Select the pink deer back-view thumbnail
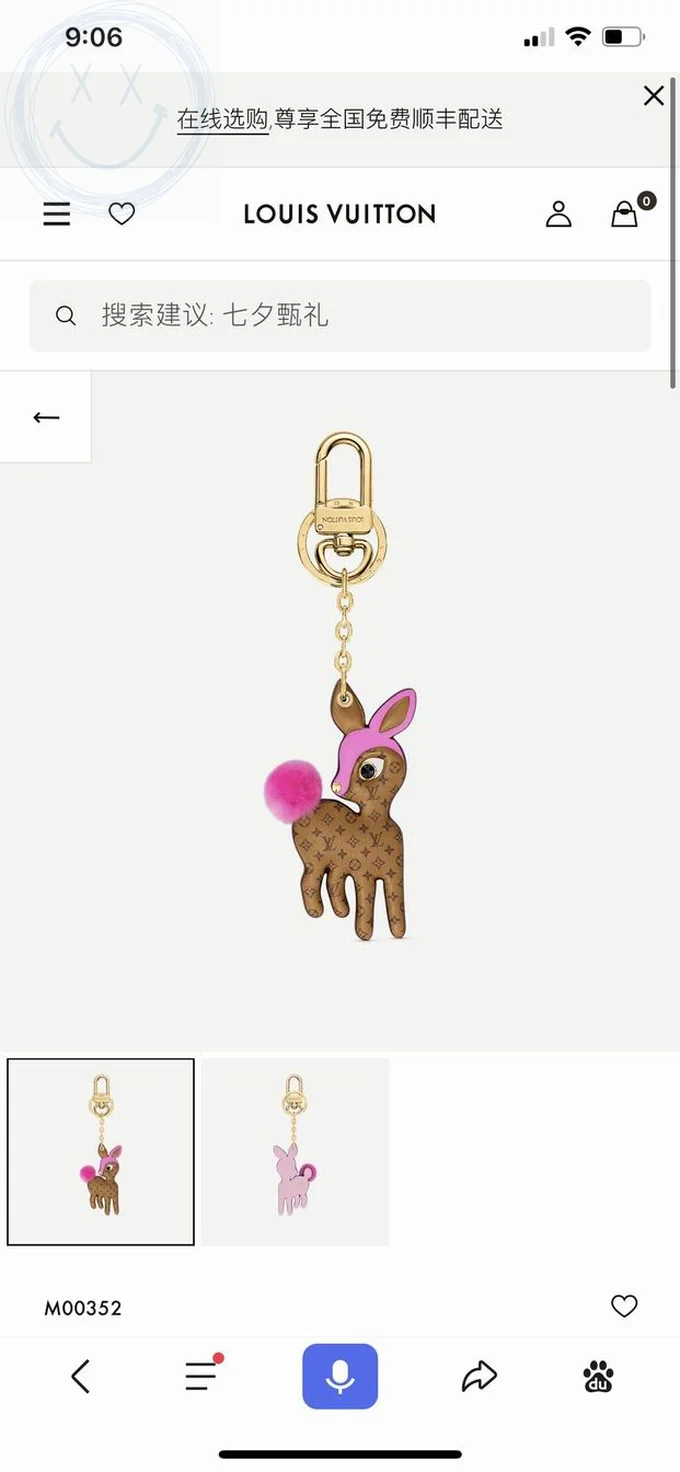The height and width of the screenshot is (1472, 680). [x=295, y=1151]
